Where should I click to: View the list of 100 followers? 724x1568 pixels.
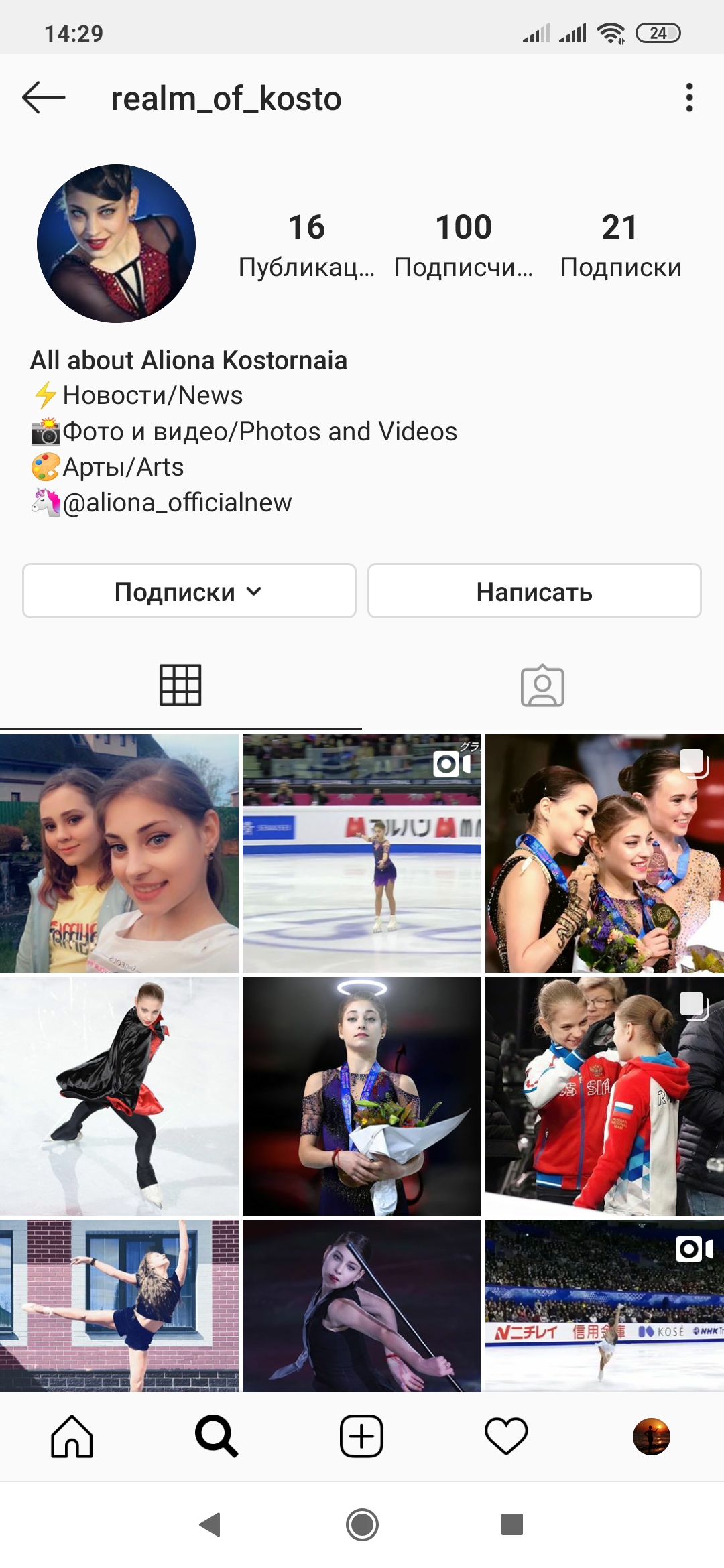tap(463, 245)
